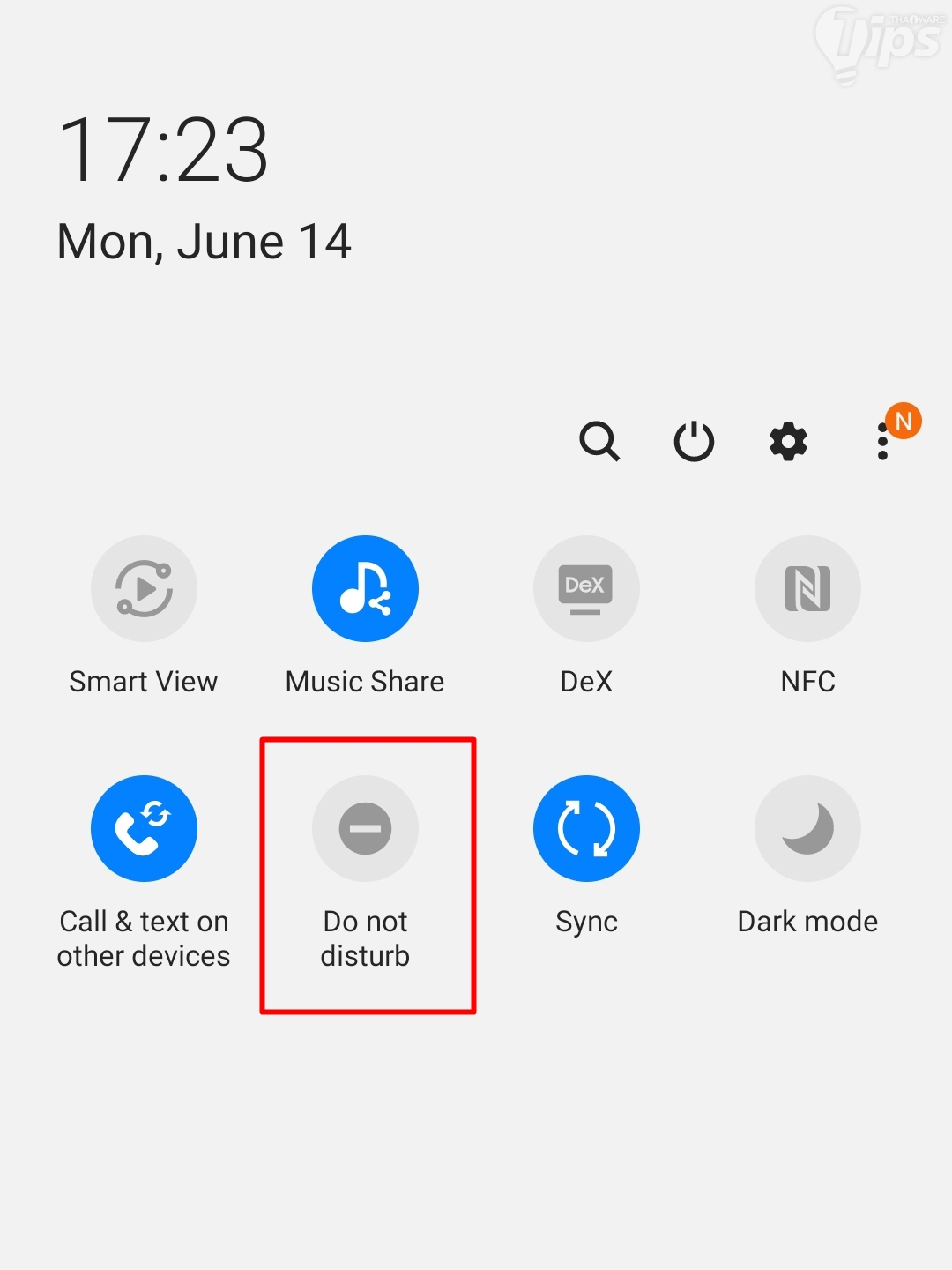Enable Do not disturb
Viewport: 952px width, 1270px height.
365,828
